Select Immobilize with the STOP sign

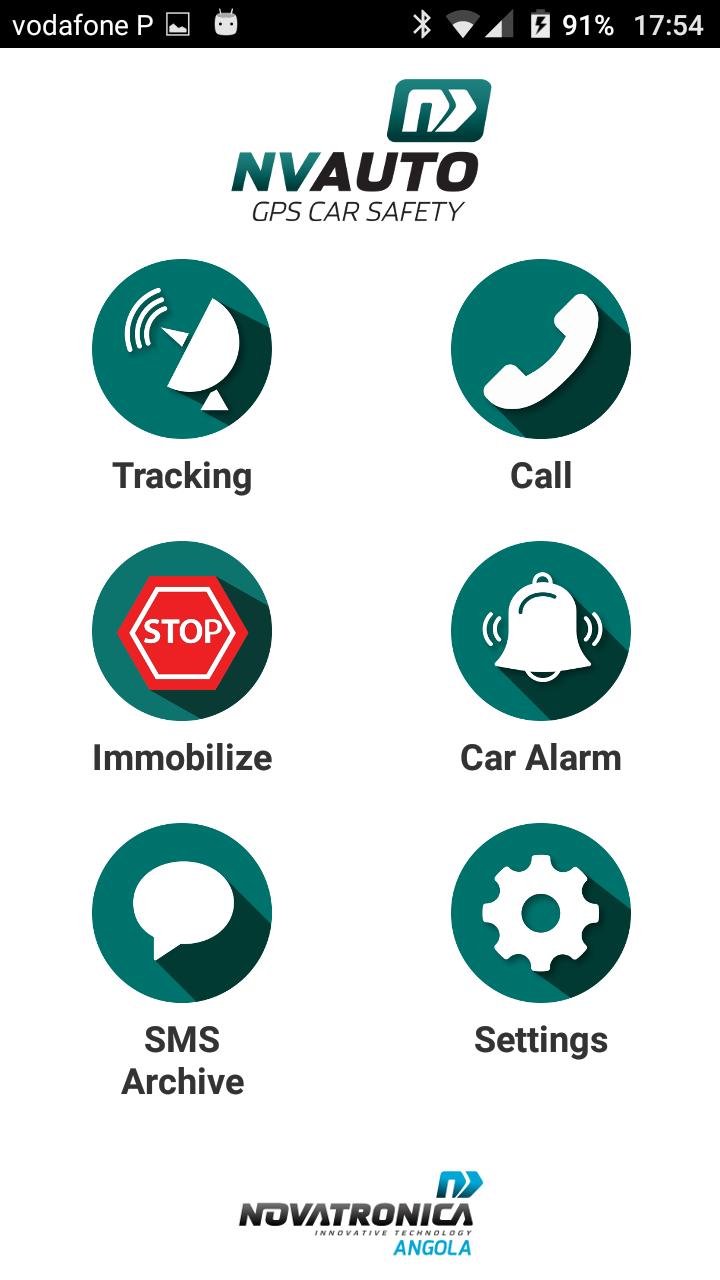182,631
